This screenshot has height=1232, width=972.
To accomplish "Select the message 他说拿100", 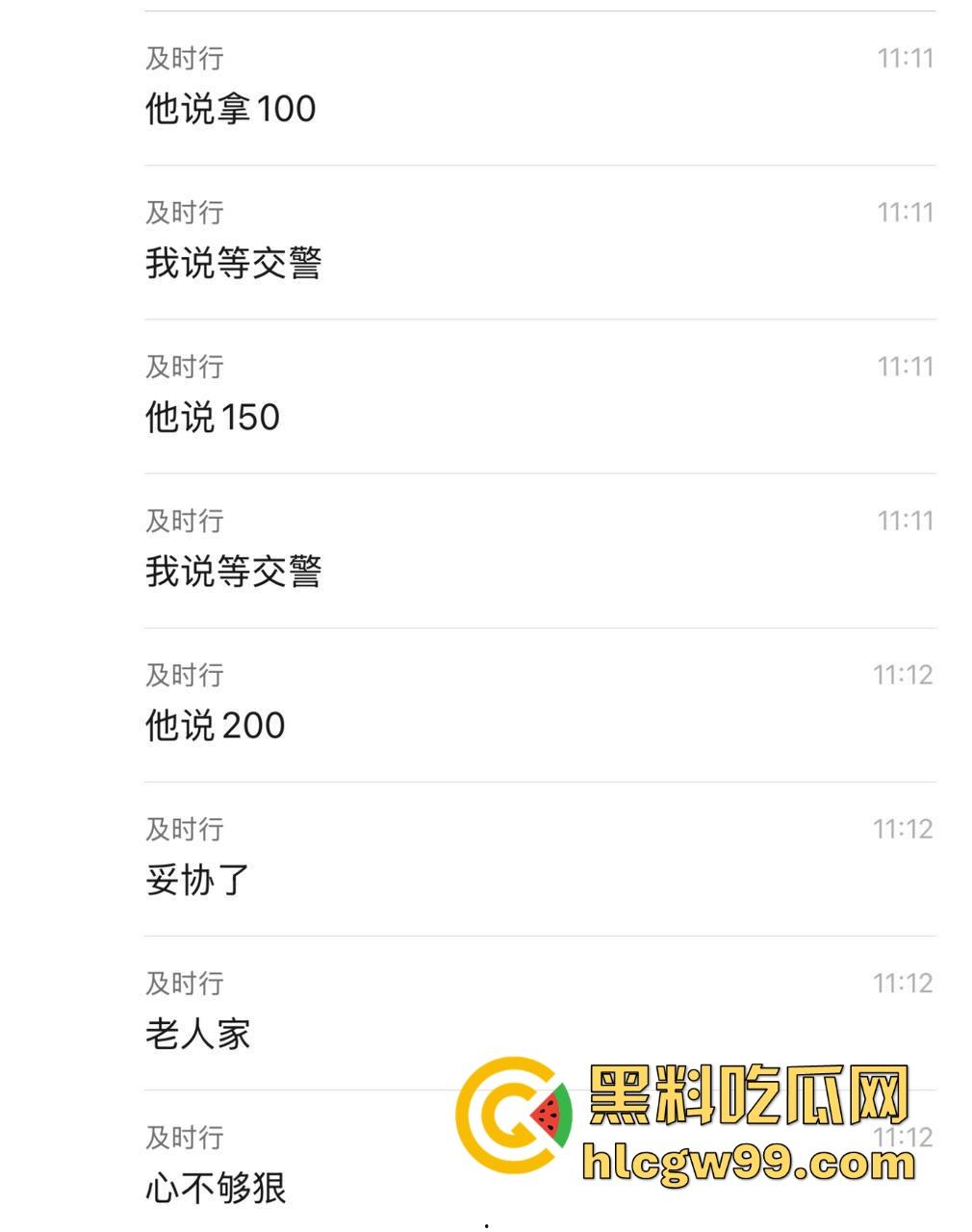I will (231, 109).
